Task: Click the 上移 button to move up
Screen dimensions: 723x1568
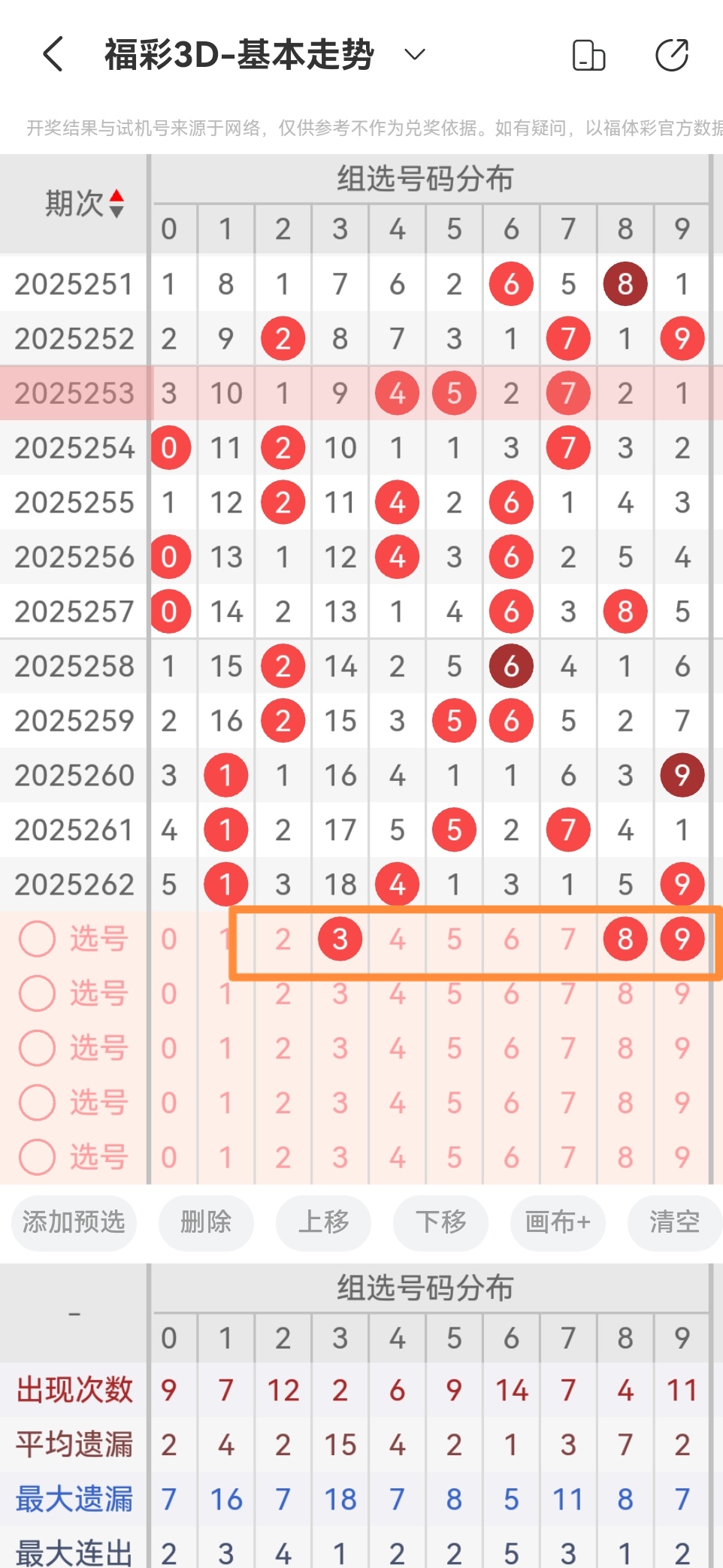Action: (x=322, y=1223)
